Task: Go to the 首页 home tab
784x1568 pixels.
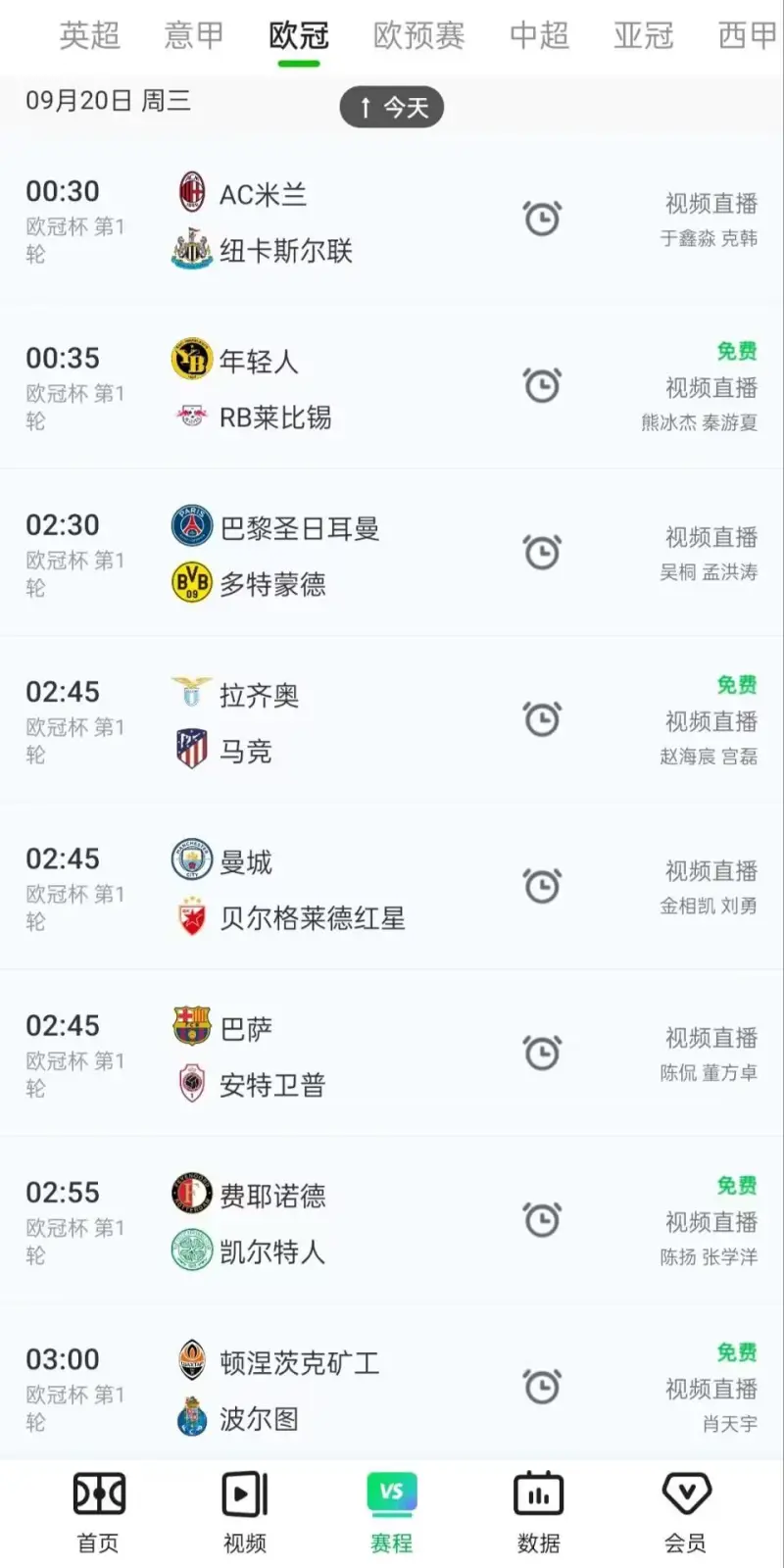Action: (98, 1513)
